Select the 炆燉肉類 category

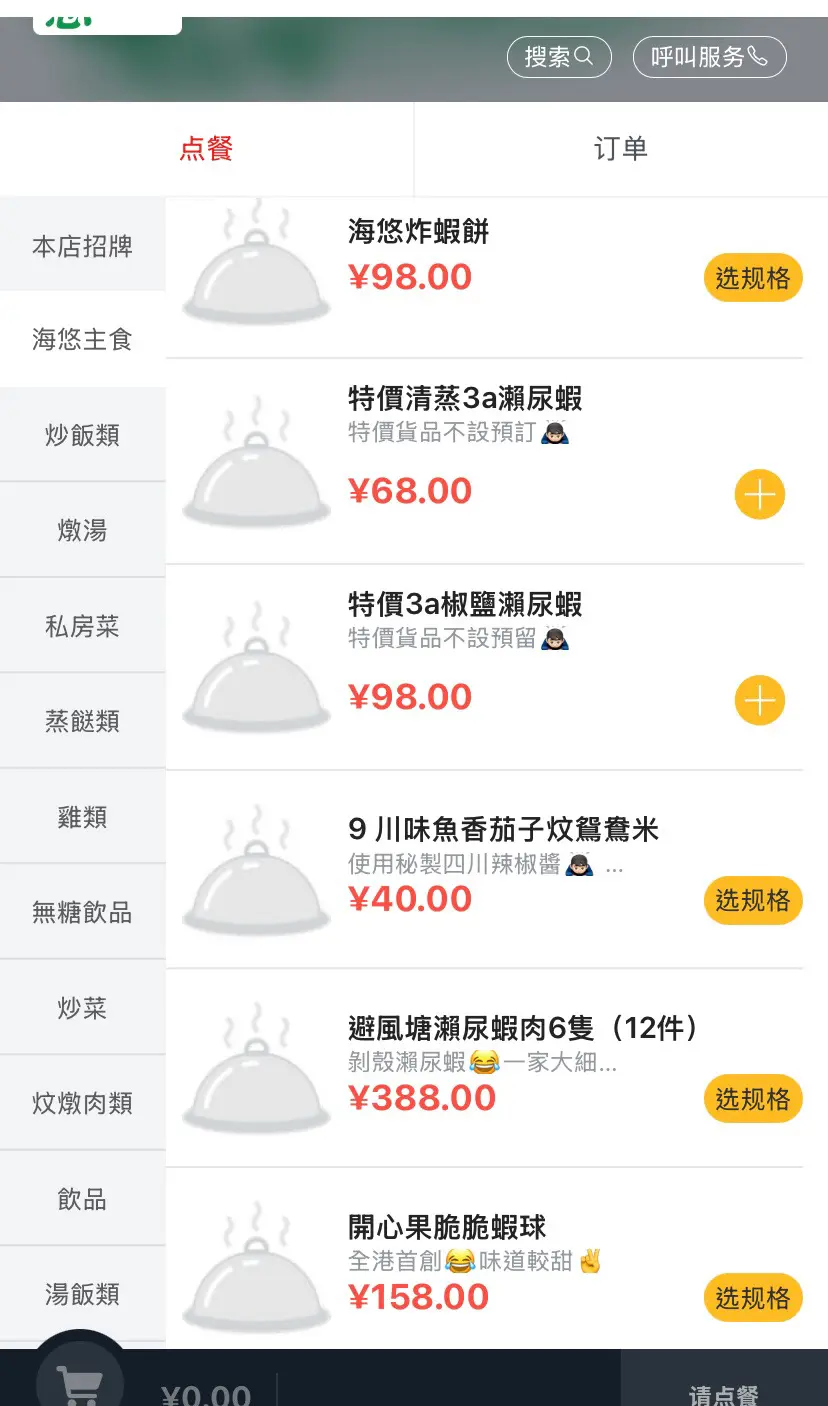(82, 1103)
